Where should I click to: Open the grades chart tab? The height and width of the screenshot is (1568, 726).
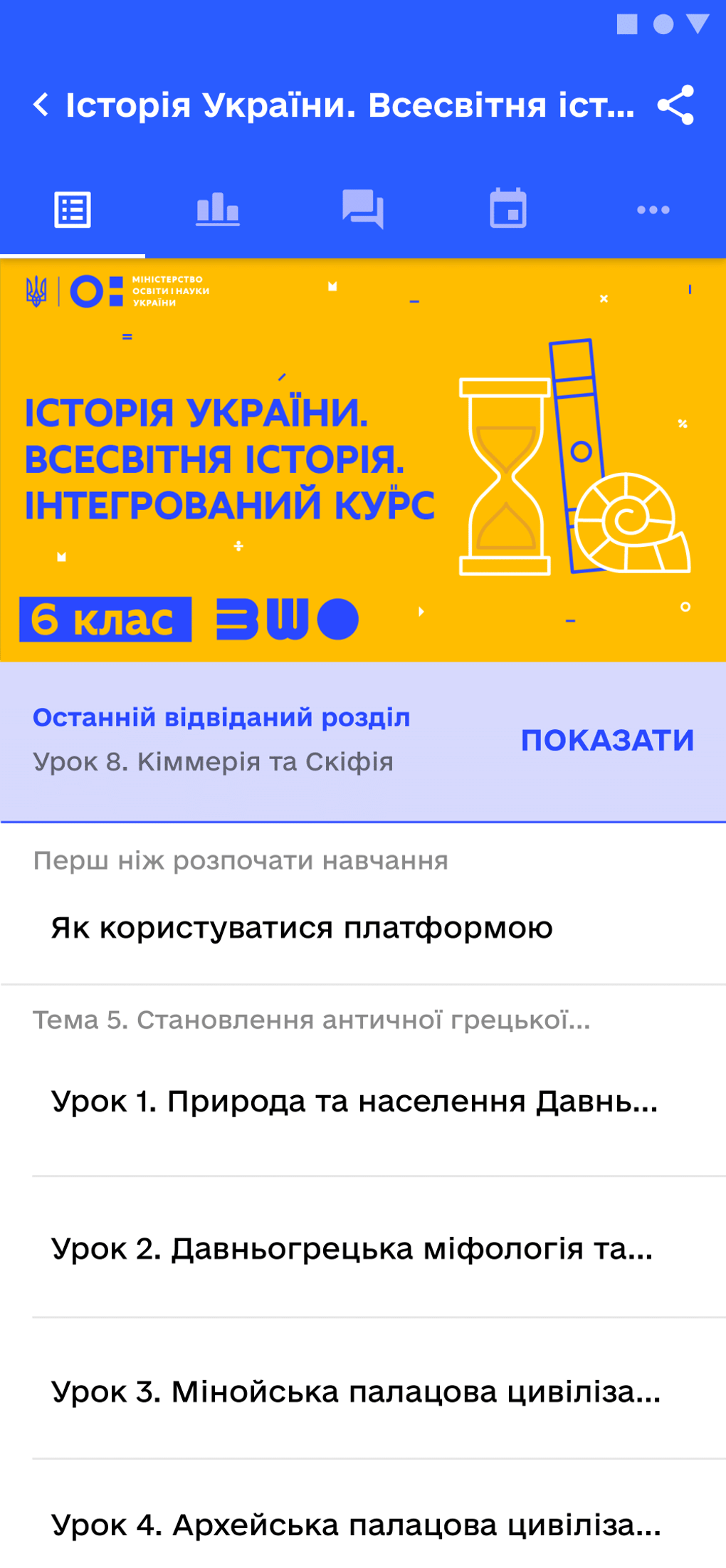tap(218, 210)
